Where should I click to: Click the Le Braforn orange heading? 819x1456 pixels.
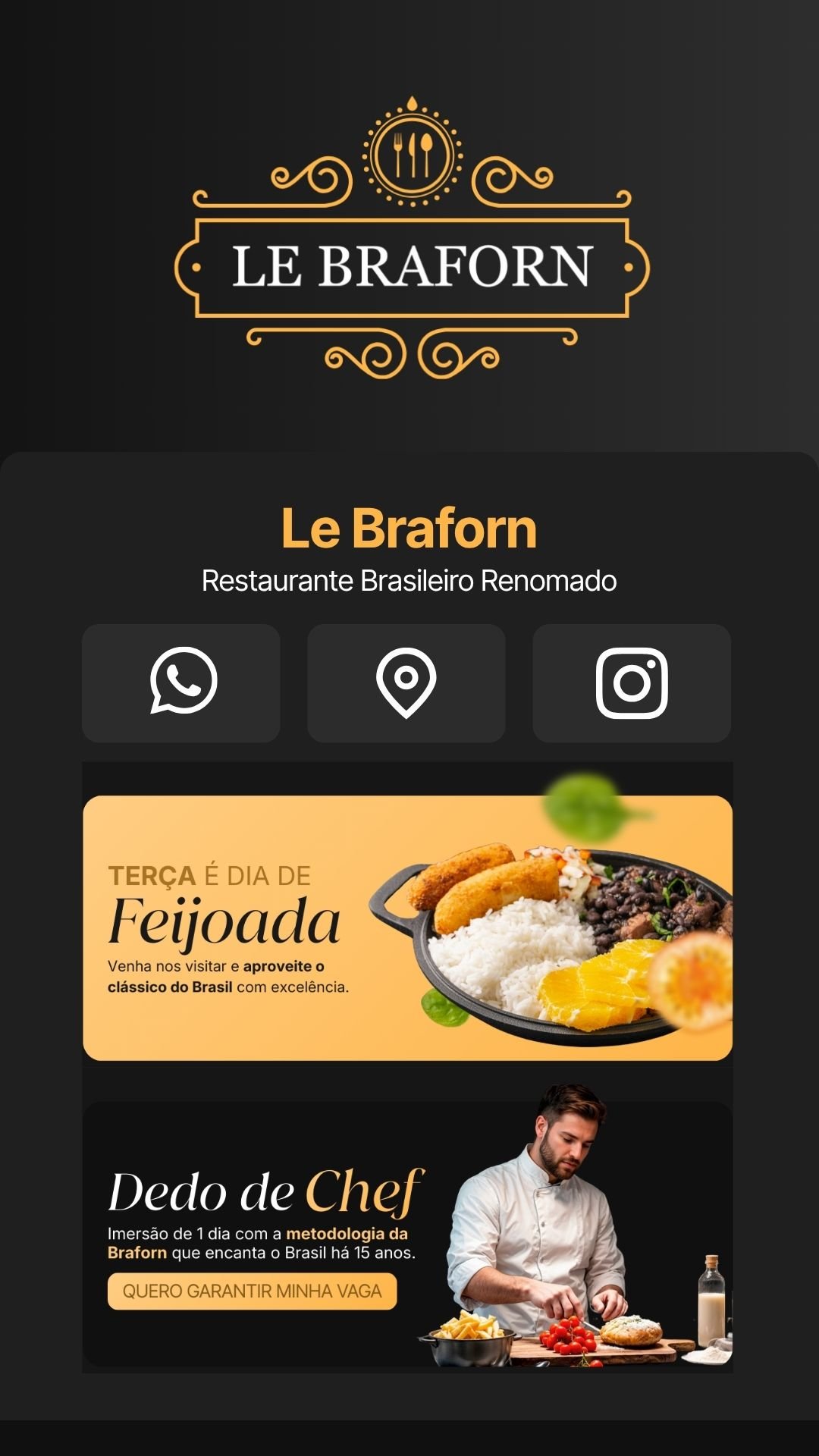(x=409, y=531)
